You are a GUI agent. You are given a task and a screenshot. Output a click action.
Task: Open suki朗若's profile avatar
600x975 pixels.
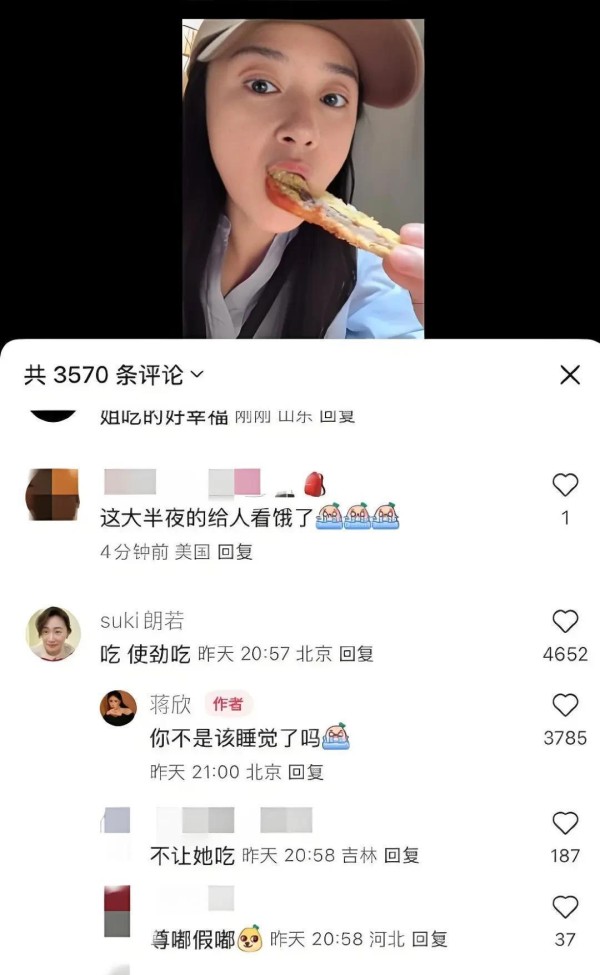coord(53,633)
